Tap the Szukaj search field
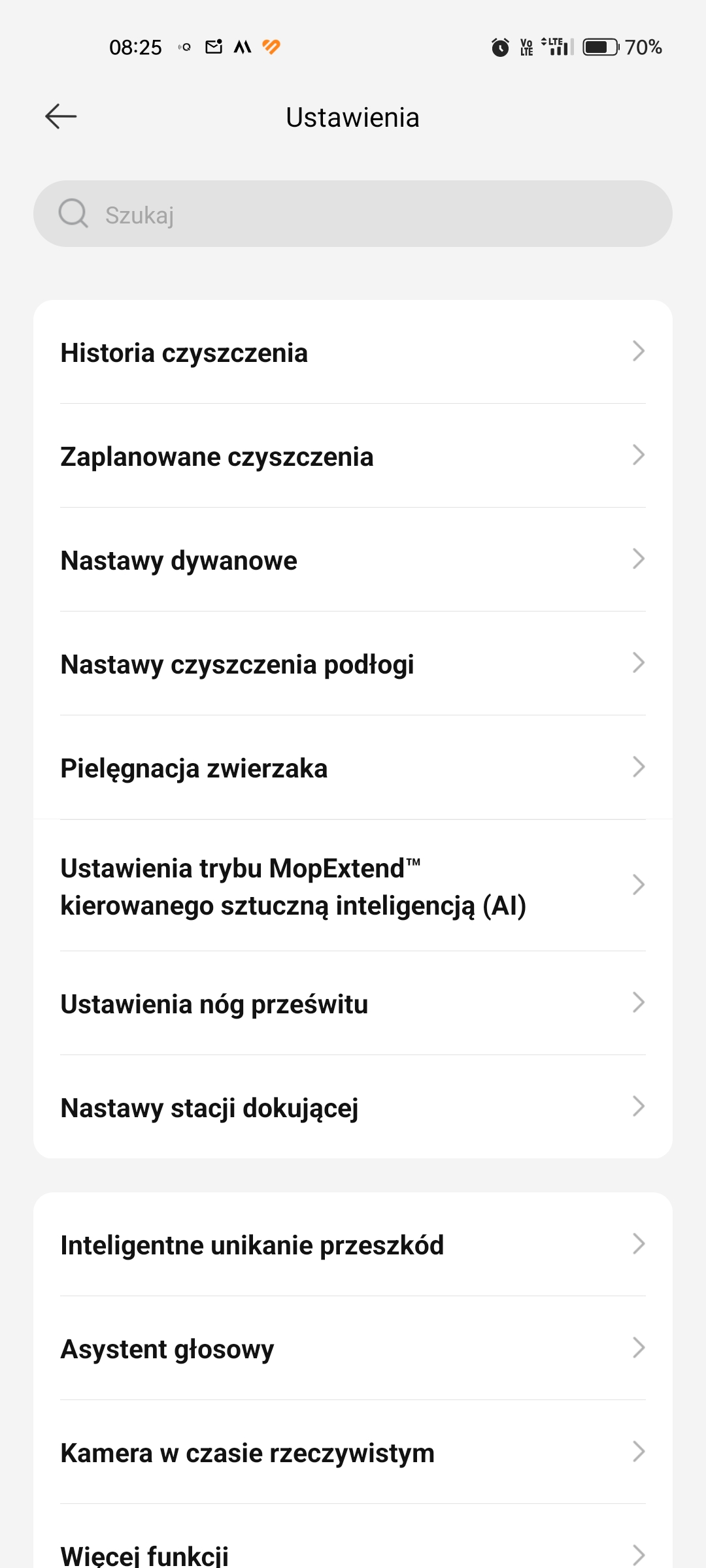Viewport: 706px width, 1568px height. point(353,214)
